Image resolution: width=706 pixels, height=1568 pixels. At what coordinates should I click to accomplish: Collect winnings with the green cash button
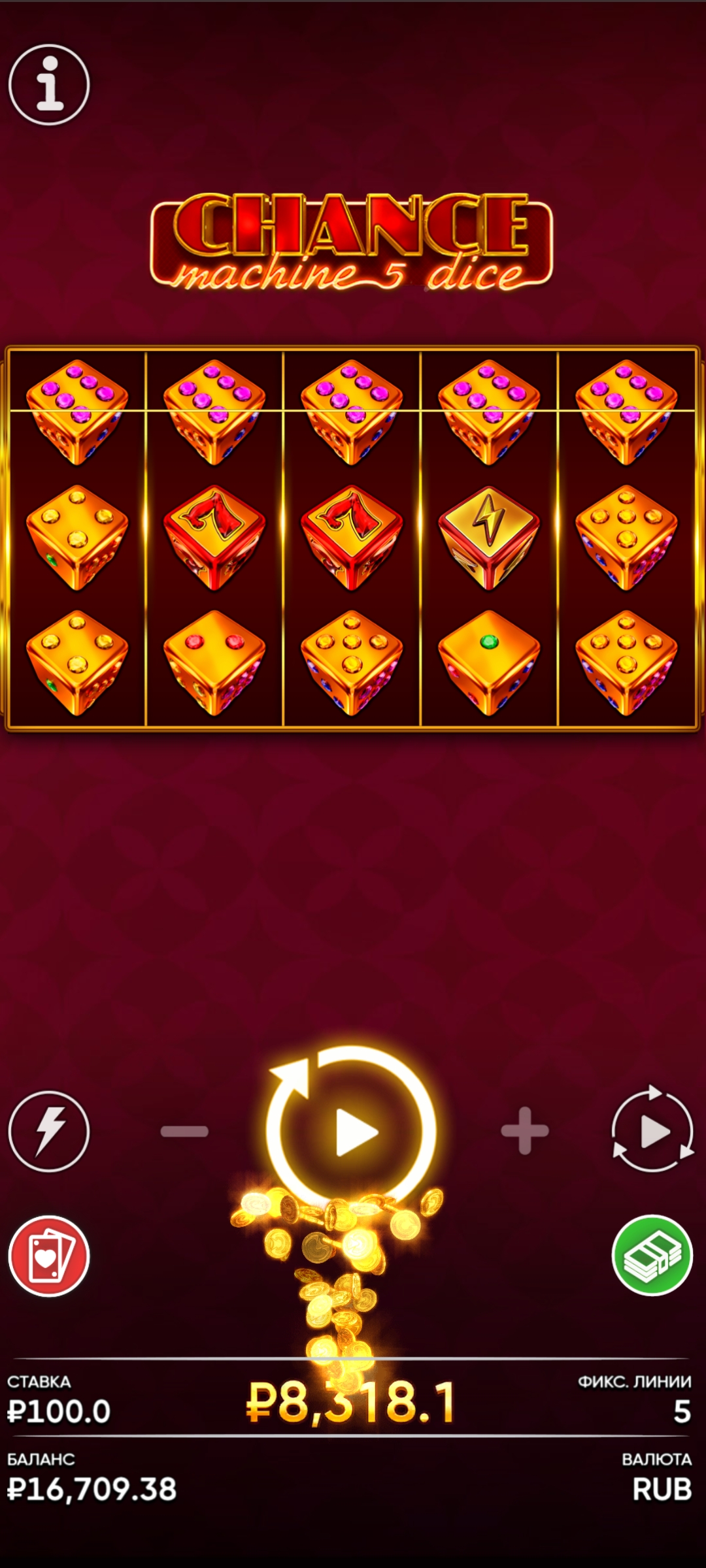[652, 1255]
